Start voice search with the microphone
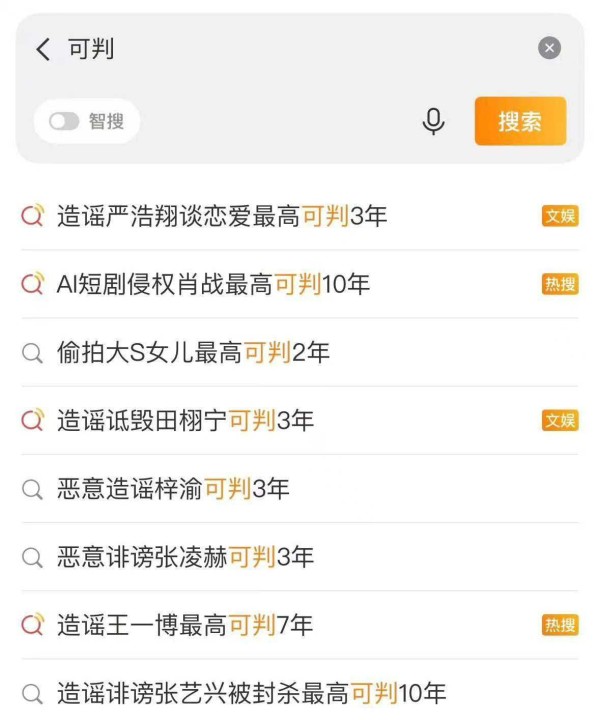 pos(433,122)
